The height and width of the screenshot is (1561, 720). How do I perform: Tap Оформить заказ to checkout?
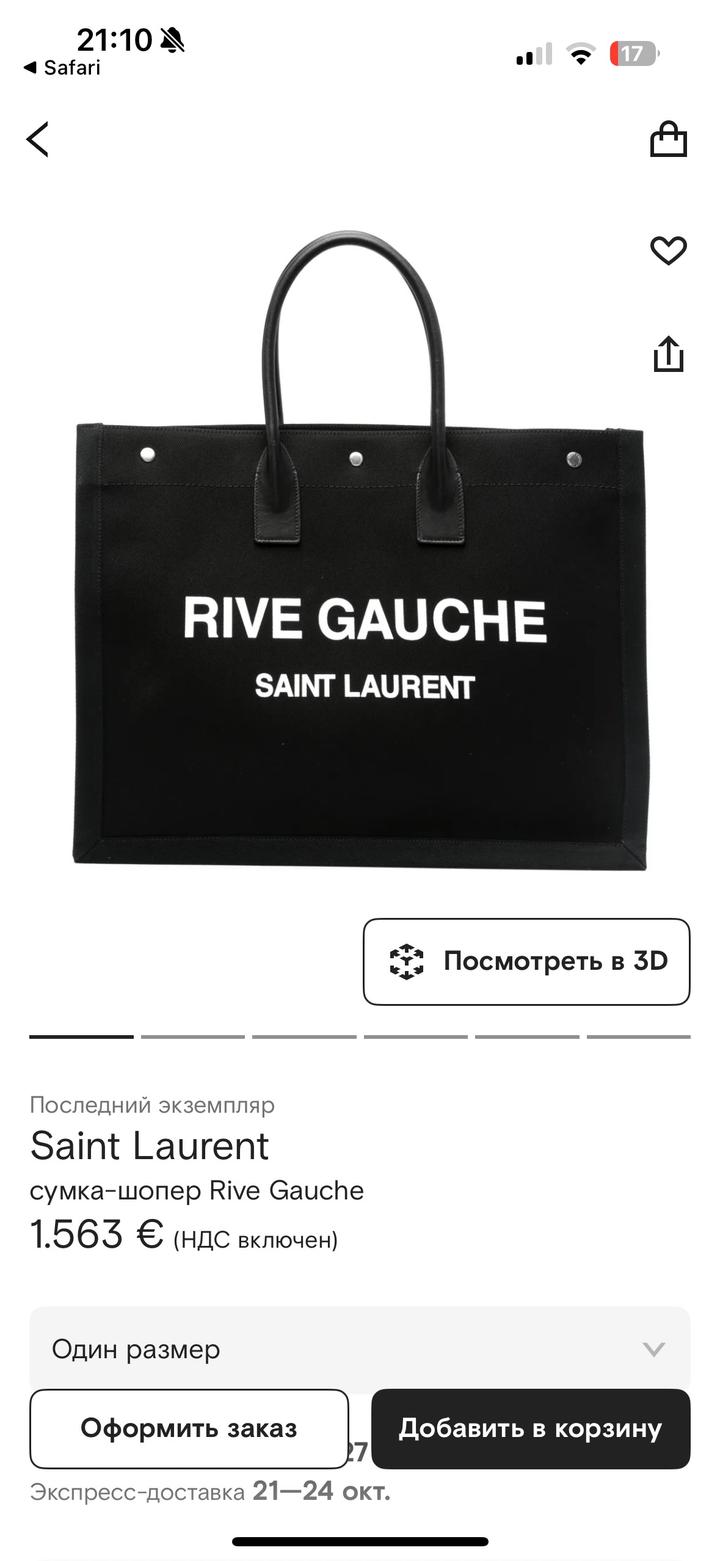pyautogui.click(x=189, y=1428)
